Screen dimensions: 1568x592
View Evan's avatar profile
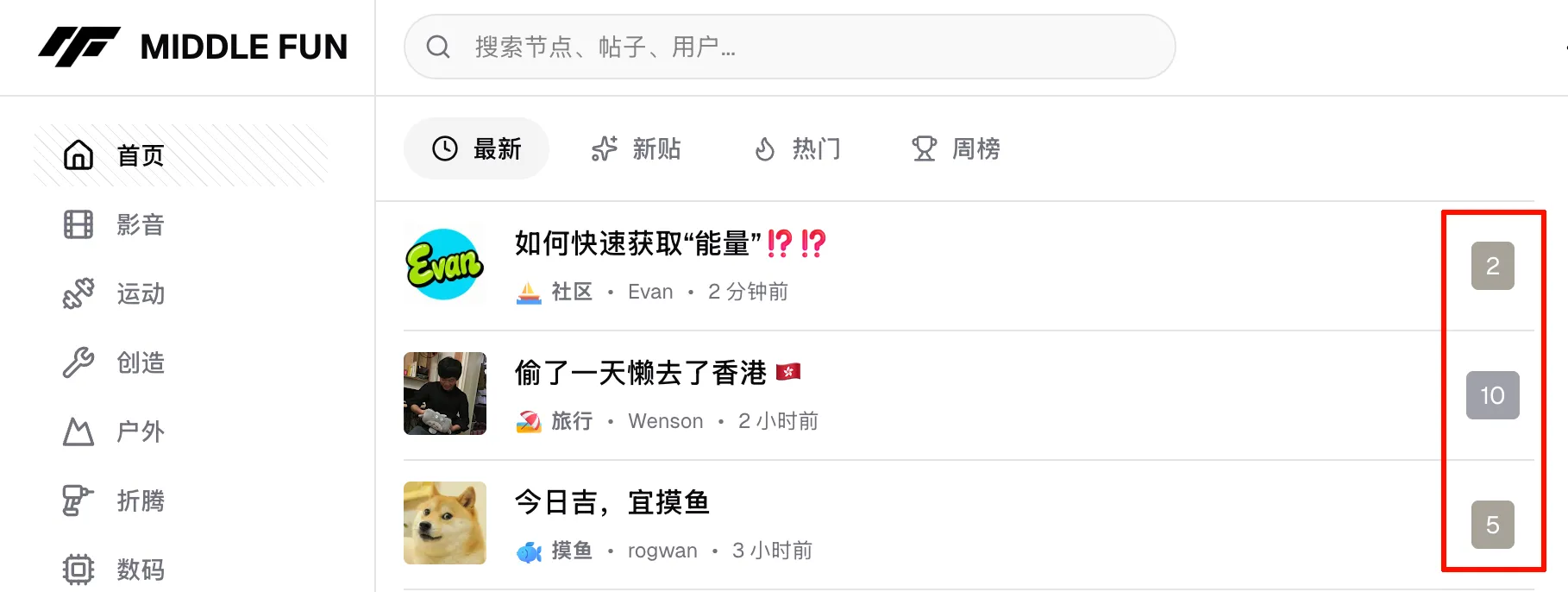(444, 264)
